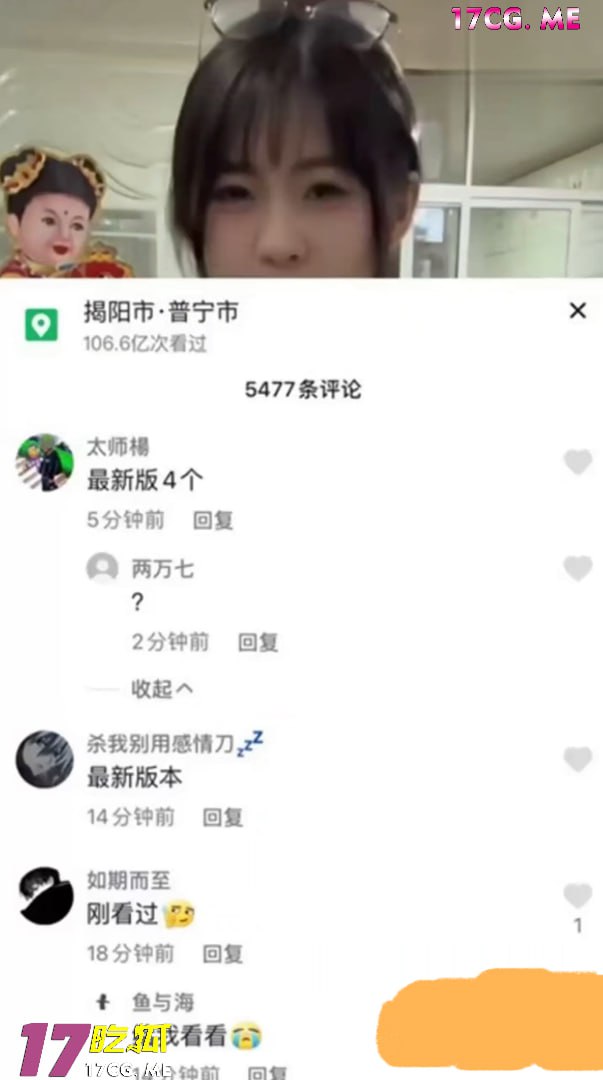The width and height of the screenshot is (603, 1080).
Task: View 杀我别用感情刀's profile avatar
Action: pos(44,759)
